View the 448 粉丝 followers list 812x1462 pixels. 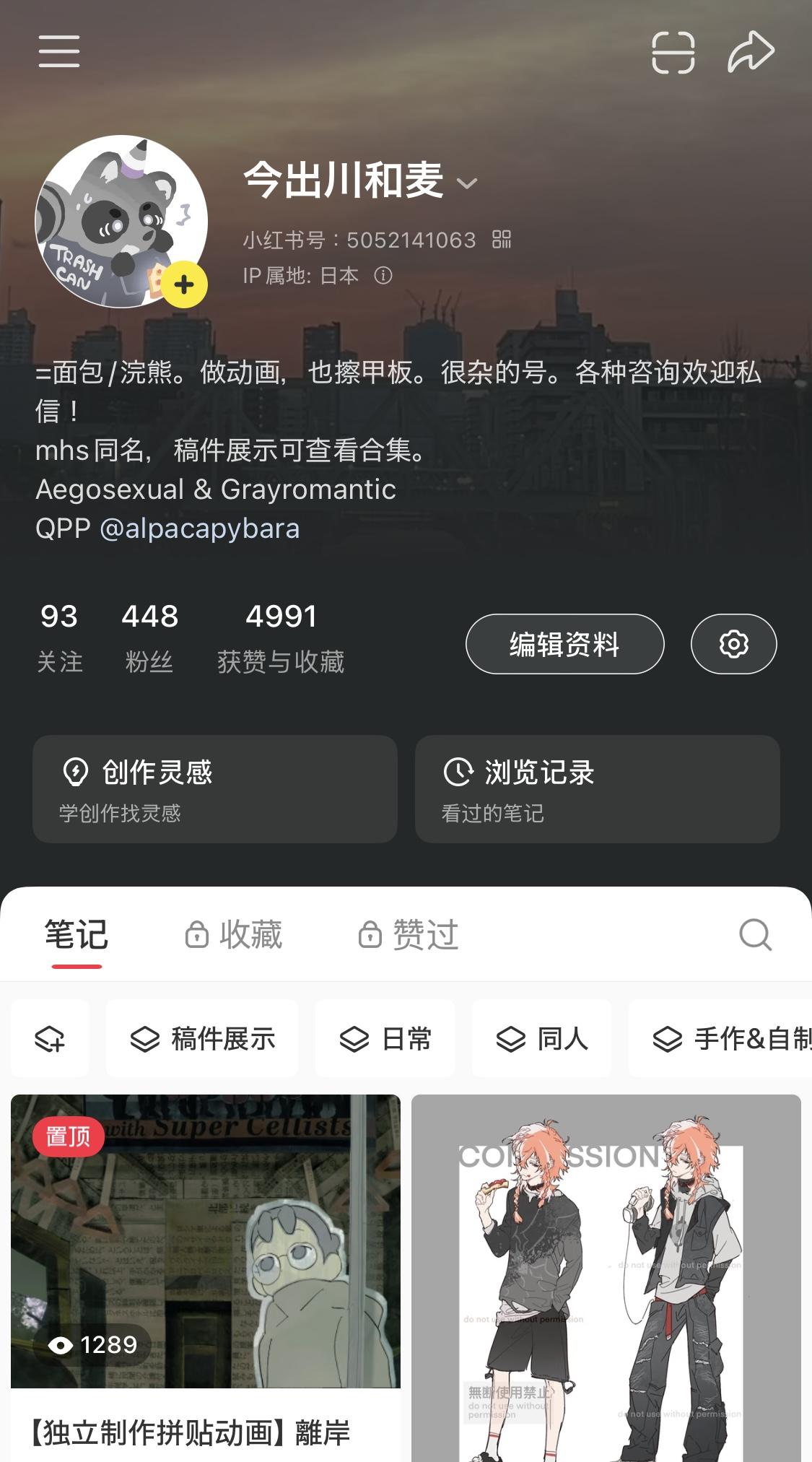coord(149,636)
